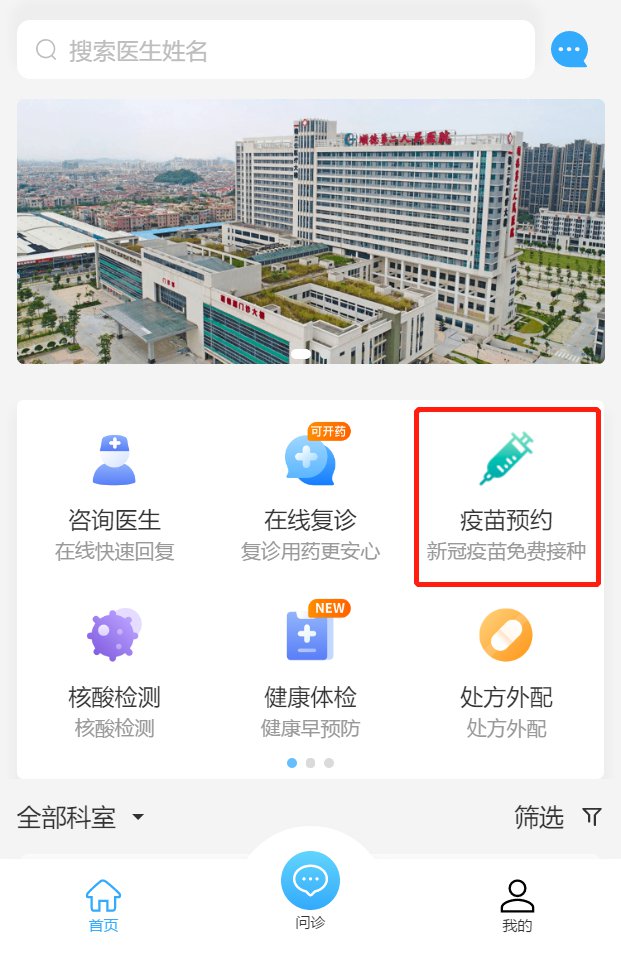Select 核酸检测 service
This screenshot has width=621, height=954.
click(115, 670)
